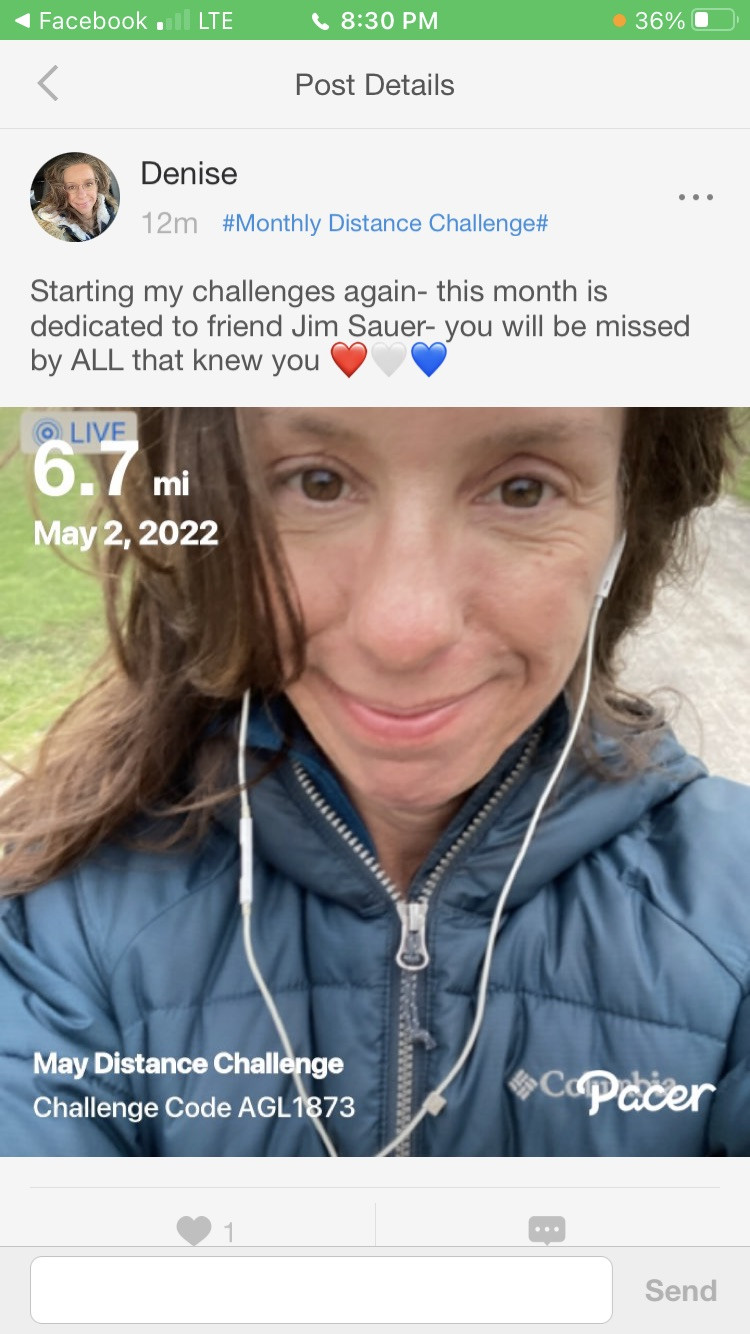
Task: Open Denise's profile picture
Action: click(75, 197)
